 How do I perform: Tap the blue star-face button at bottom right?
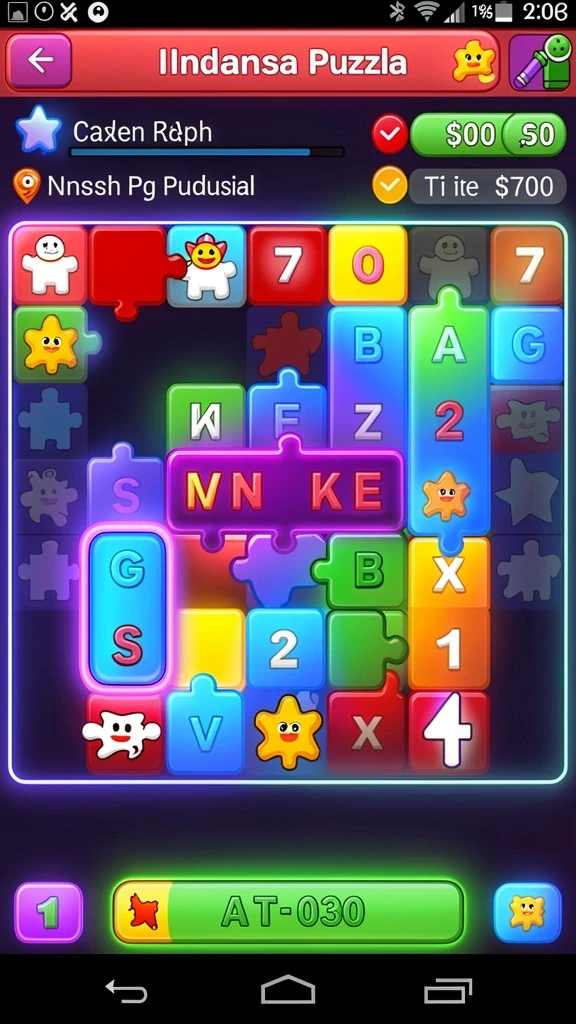click(x=528, y=912)
